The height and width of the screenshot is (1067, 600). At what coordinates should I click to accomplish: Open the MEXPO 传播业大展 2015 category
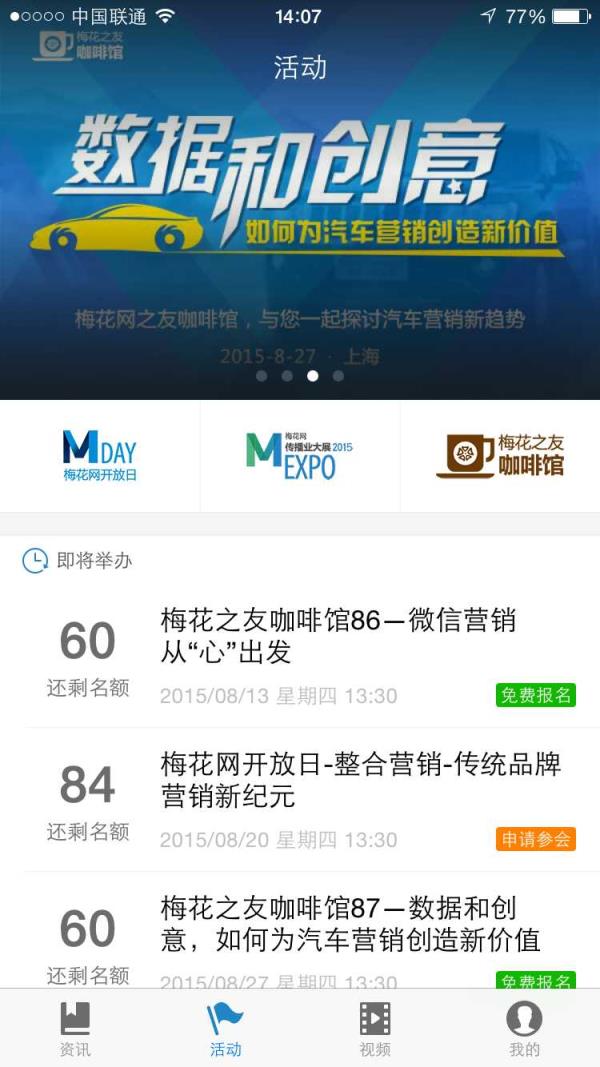[x=300, y=455]
